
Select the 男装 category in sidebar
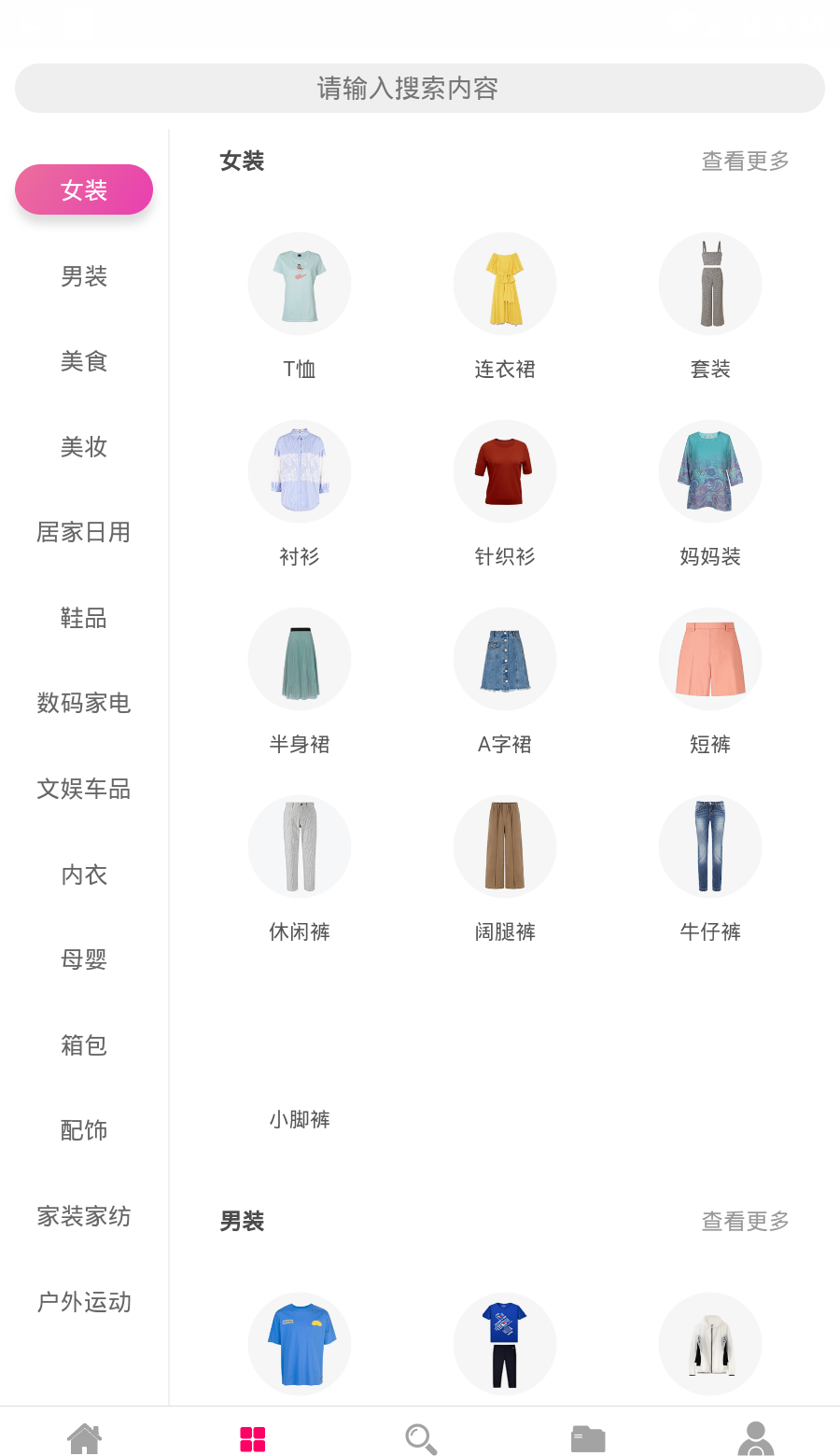tap(84, 276)
